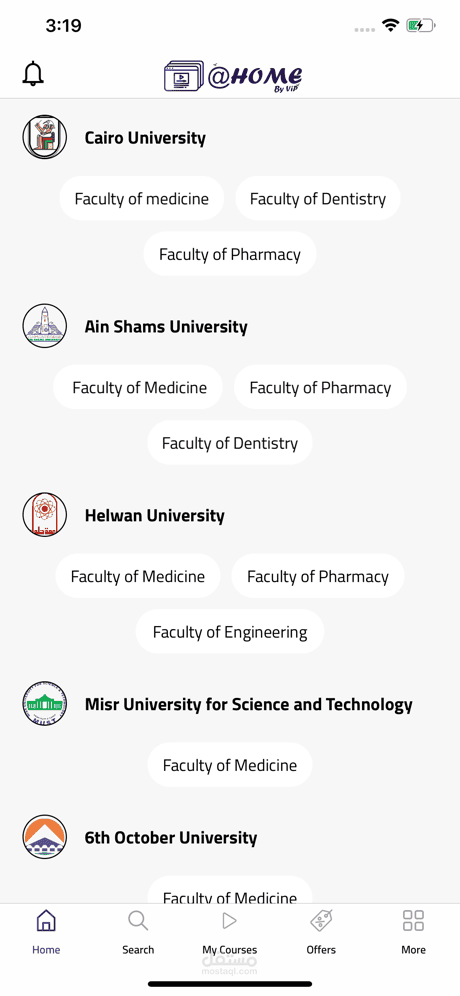The image size is (460, 996).
Task: Select Cairo University Faculty of medicine
Action: pyautogui.click(x=142, y=199)
